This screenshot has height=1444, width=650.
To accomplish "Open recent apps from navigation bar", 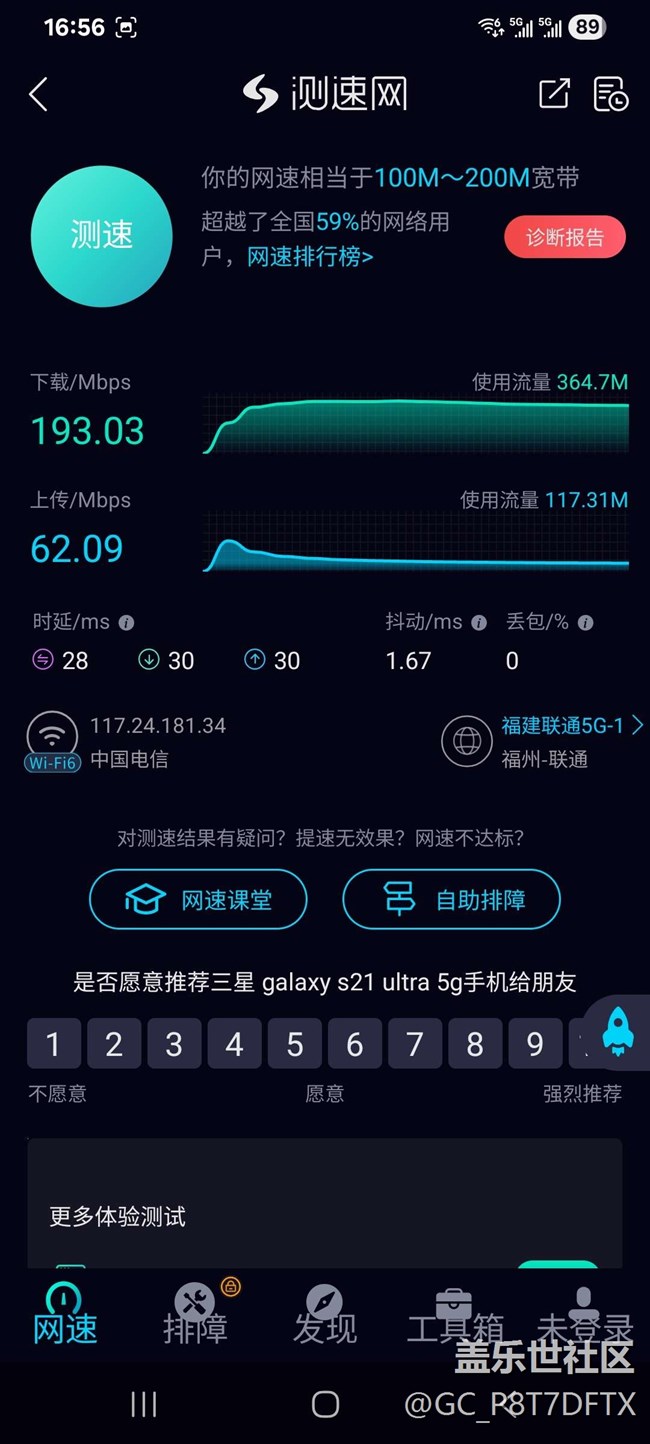I will point(144,1404).
